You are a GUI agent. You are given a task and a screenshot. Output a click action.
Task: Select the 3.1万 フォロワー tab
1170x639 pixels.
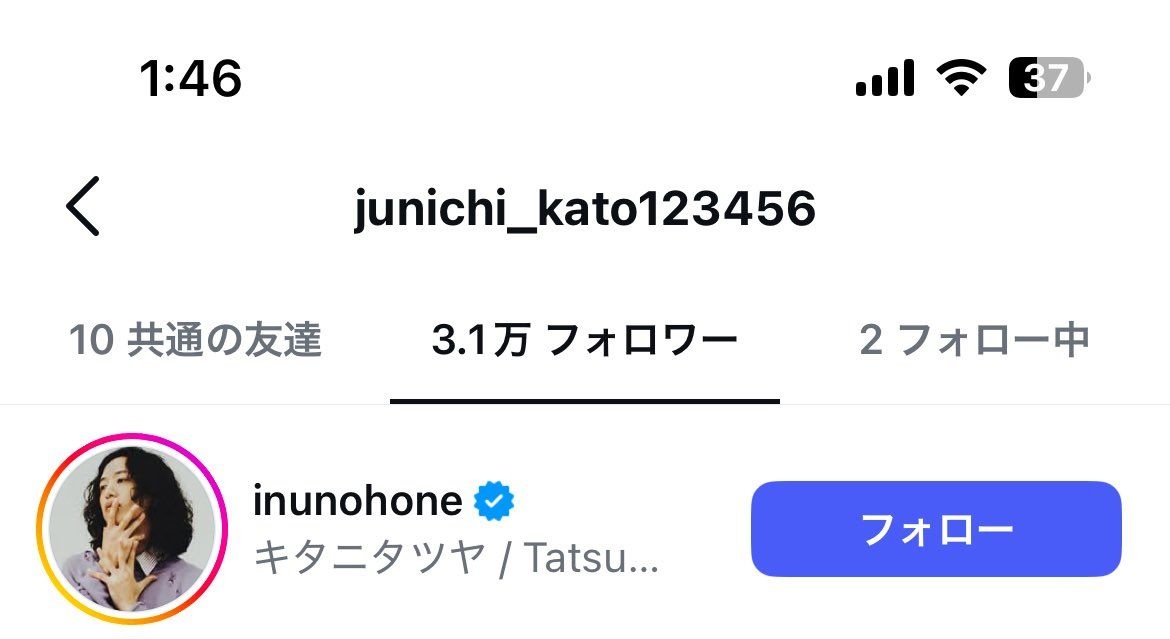(584, 342)
